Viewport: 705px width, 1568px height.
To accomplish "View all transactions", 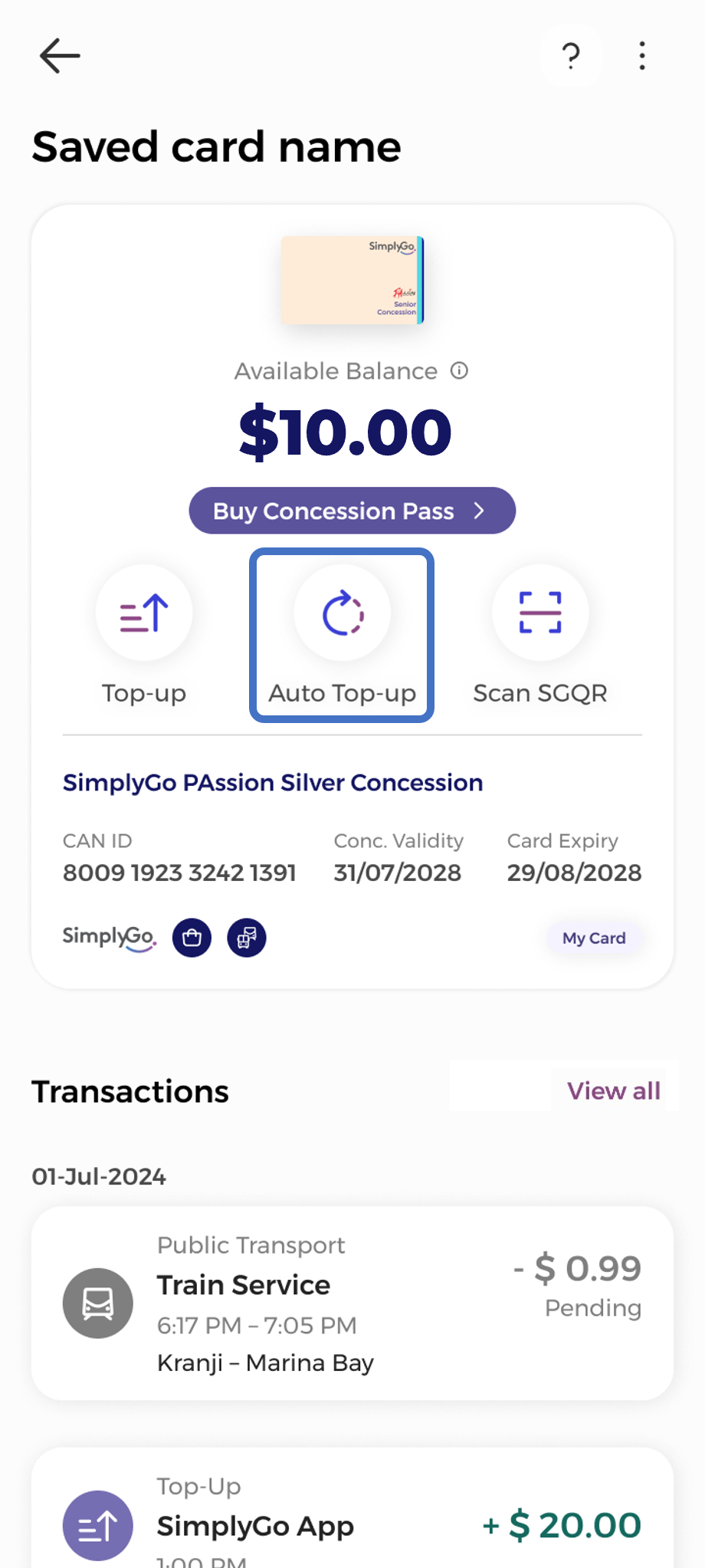I will tap(613, 1090).
